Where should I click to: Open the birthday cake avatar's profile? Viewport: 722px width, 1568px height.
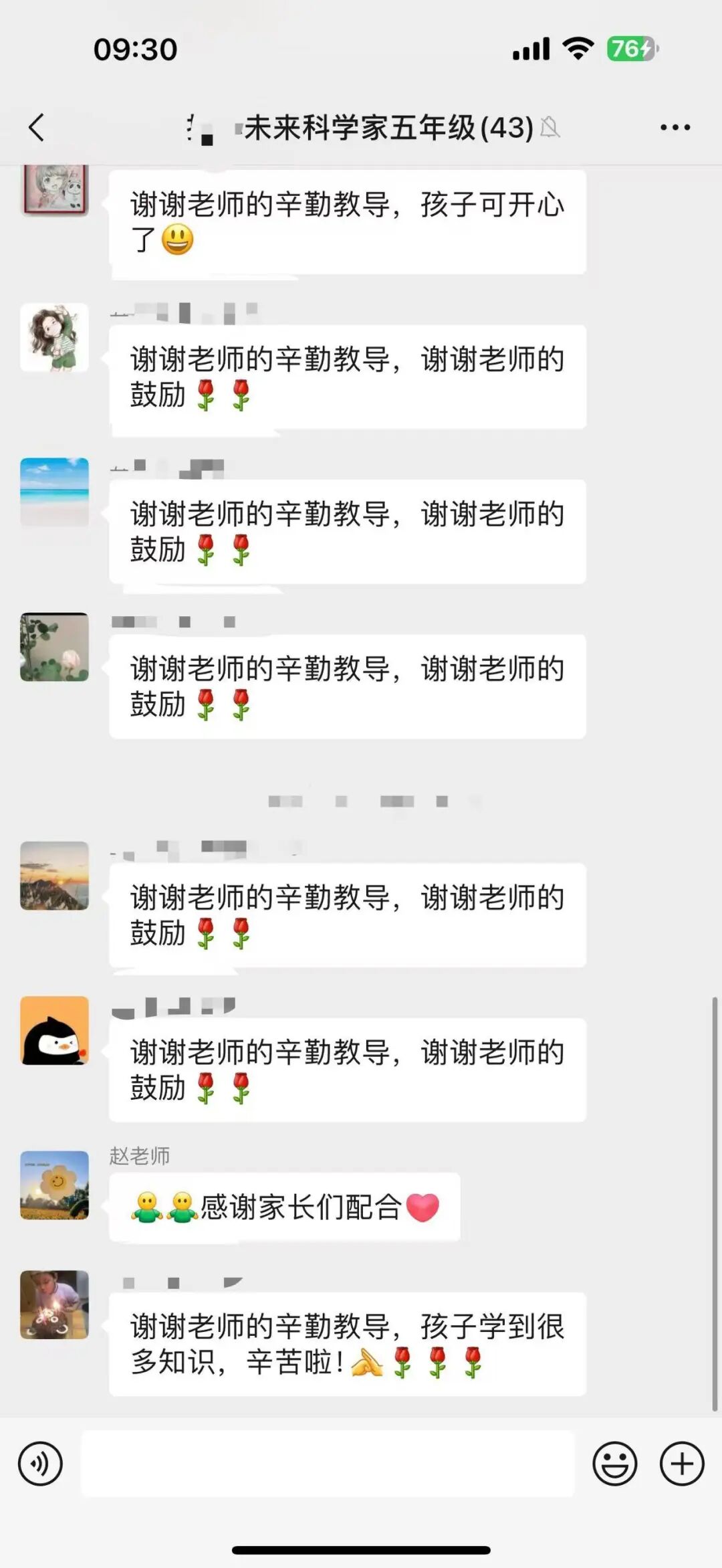coord(54,1304)
